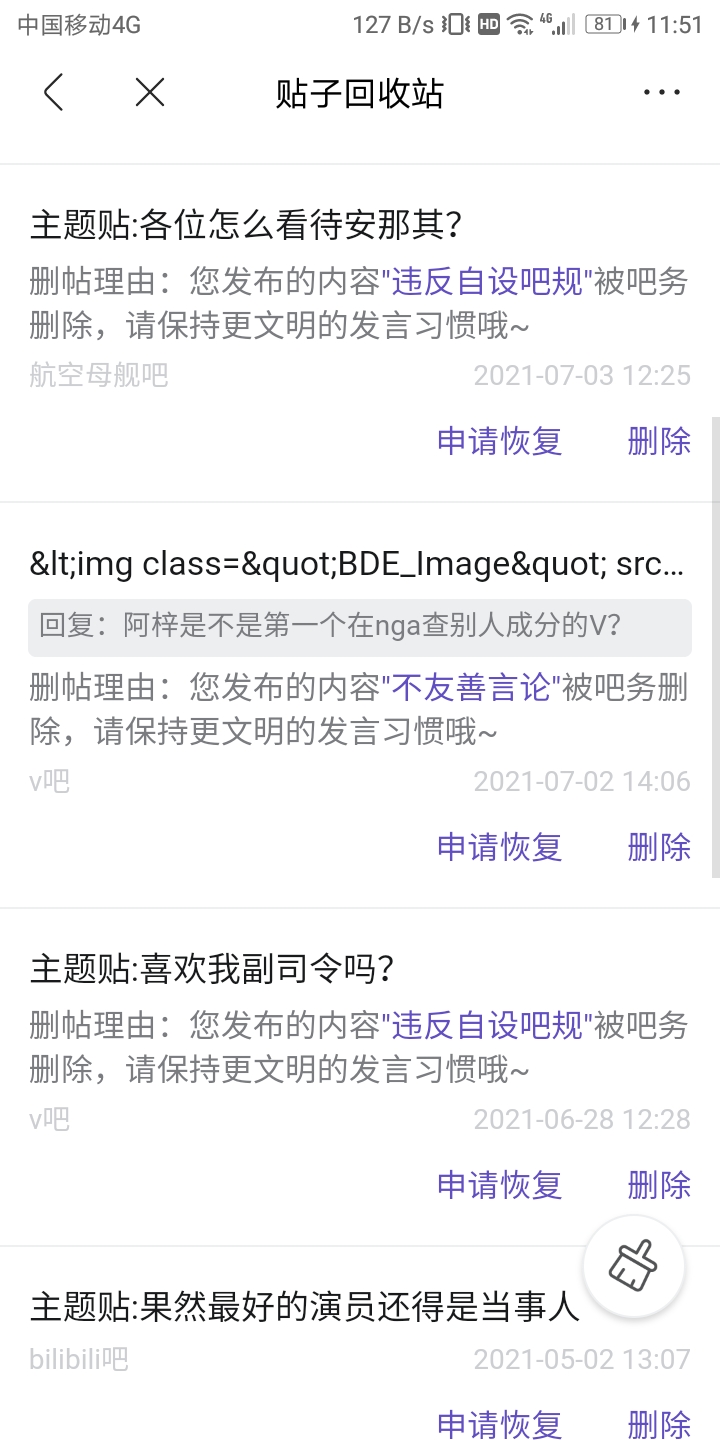The image size is (720, 1440).
Task: Open the deleted post 喜欢我副司令吗
Action: point(212,968)
